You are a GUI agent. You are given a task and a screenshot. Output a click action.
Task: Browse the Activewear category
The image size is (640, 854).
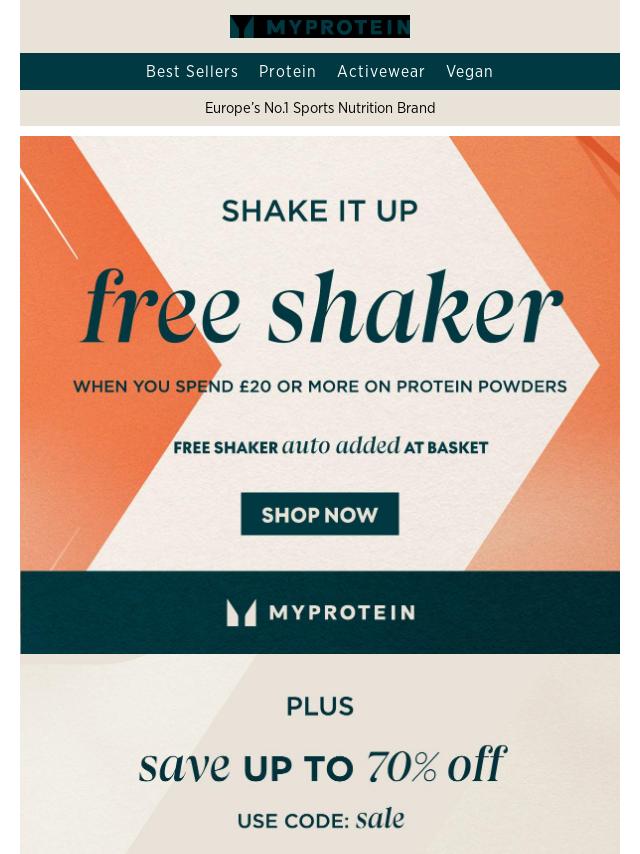pos(381,72)
